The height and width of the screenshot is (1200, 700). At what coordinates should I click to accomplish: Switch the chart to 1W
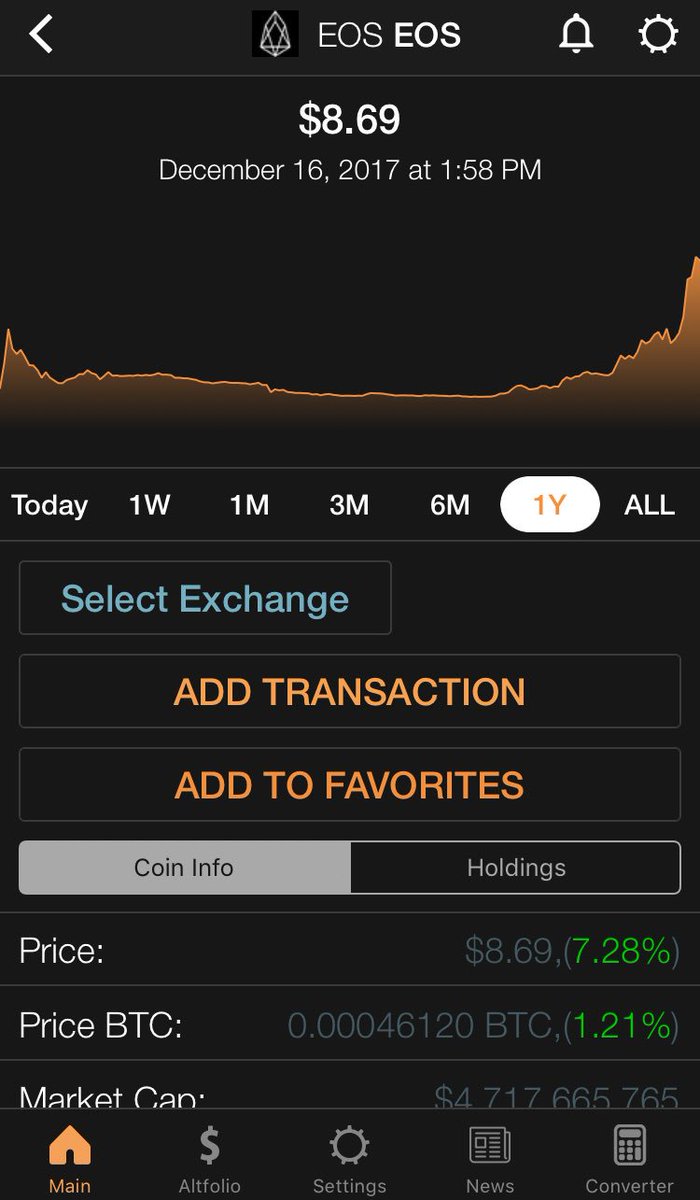coord(150,505)
